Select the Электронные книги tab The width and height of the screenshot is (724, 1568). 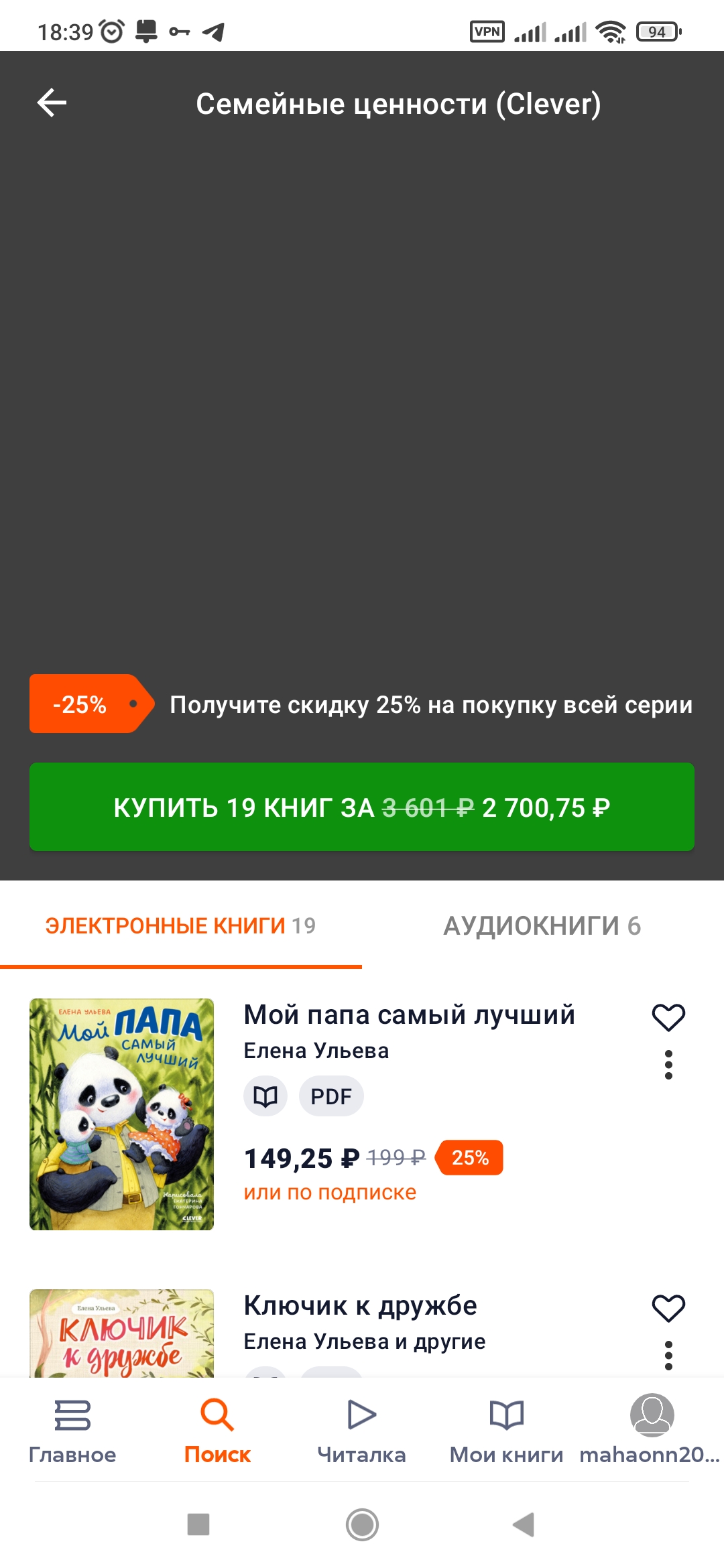180,926
